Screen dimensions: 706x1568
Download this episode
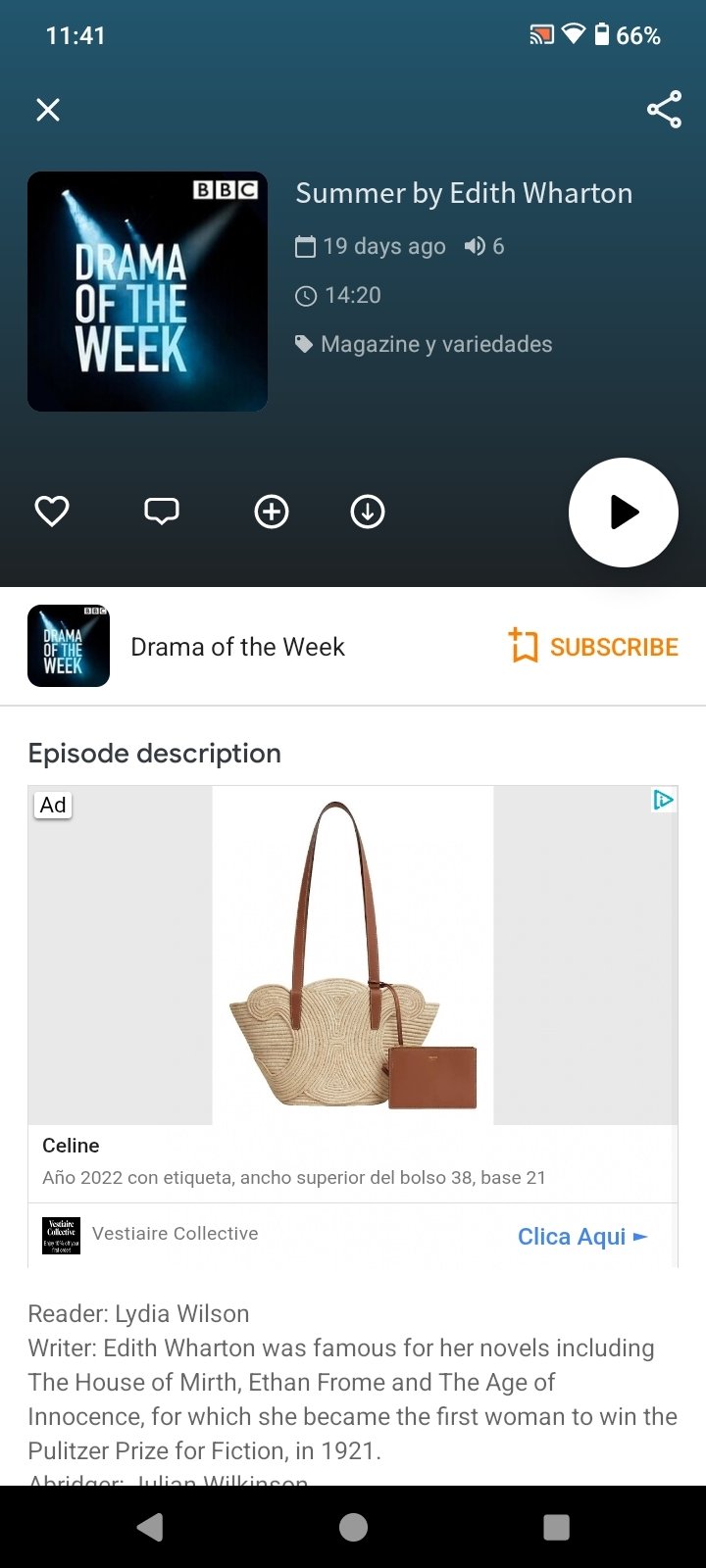pos(368,512)
